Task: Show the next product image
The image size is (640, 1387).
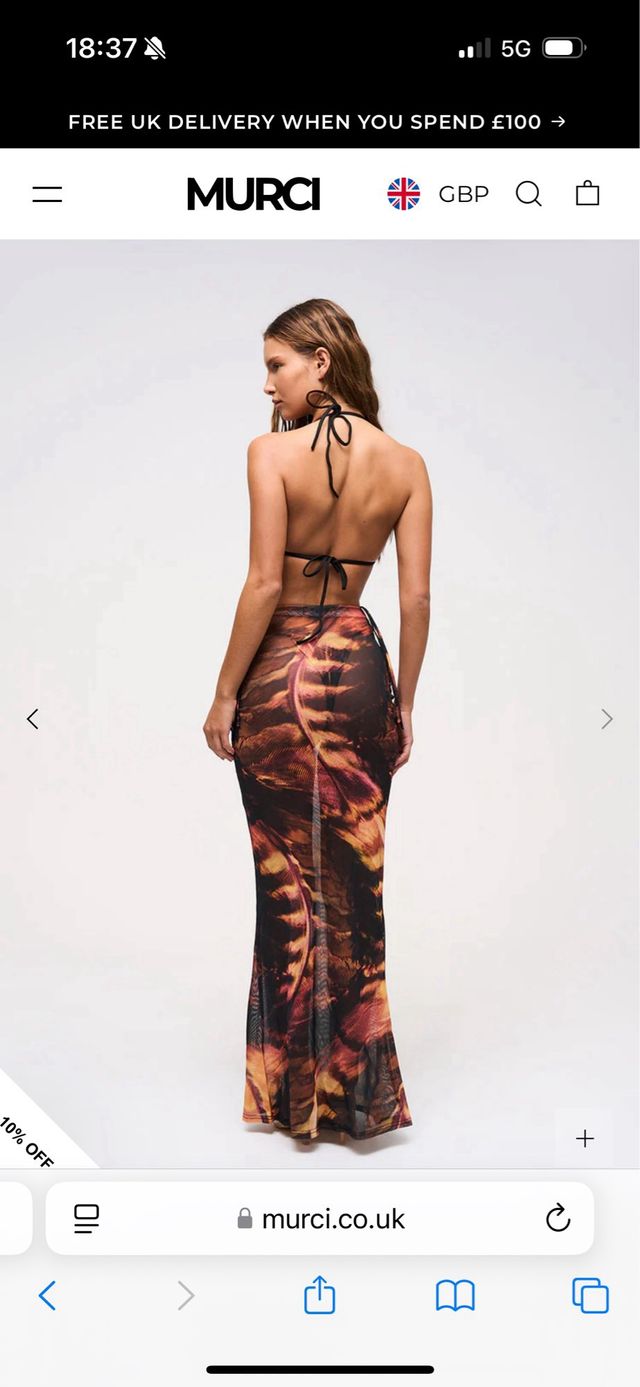Action: pyautogui.click(x=606, y=718)
